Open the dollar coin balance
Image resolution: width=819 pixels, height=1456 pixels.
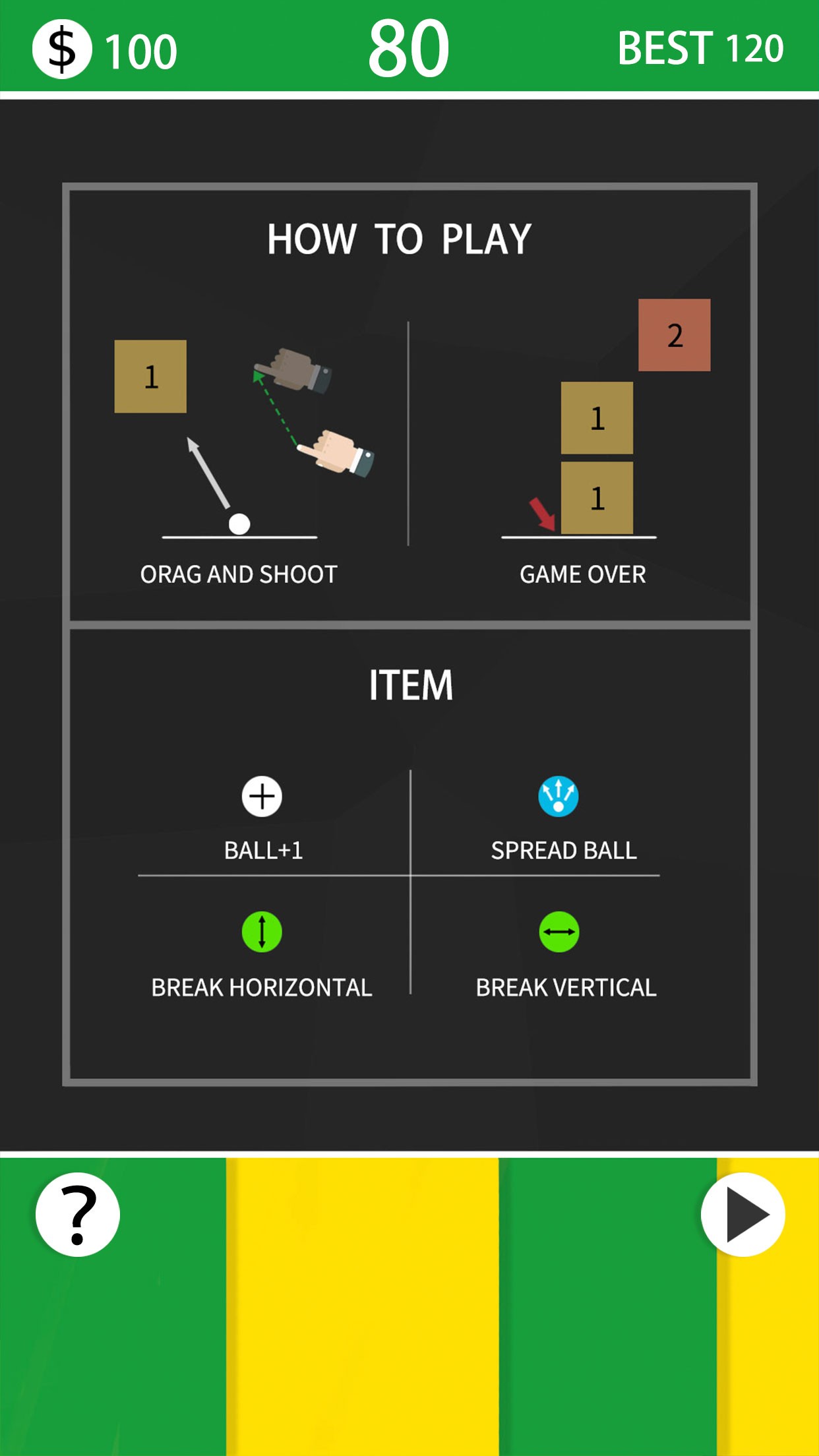pyautogui.click(x=63, y=49)
